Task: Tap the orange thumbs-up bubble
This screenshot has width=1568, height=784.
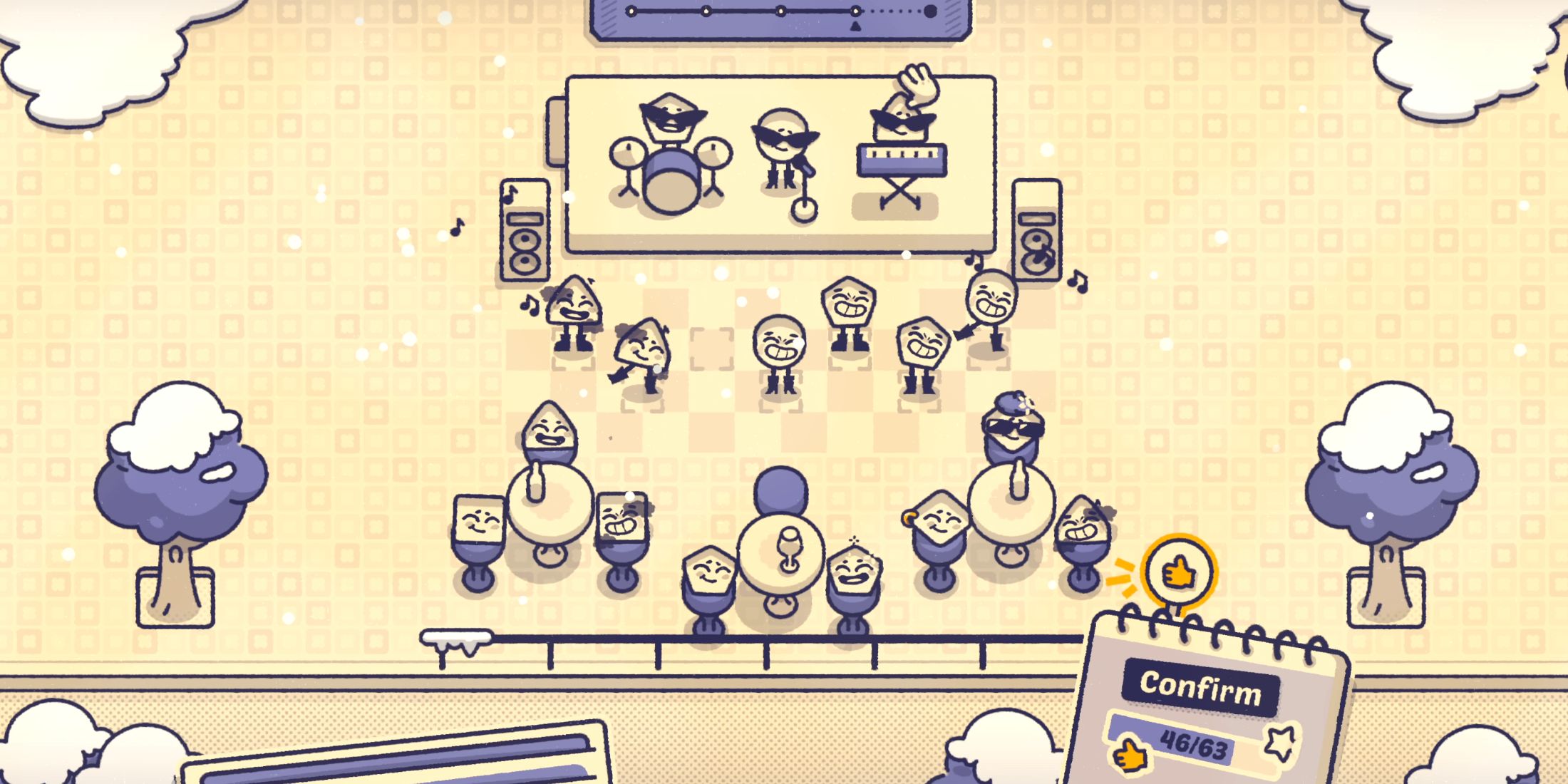Action: tap(1179, 572)
